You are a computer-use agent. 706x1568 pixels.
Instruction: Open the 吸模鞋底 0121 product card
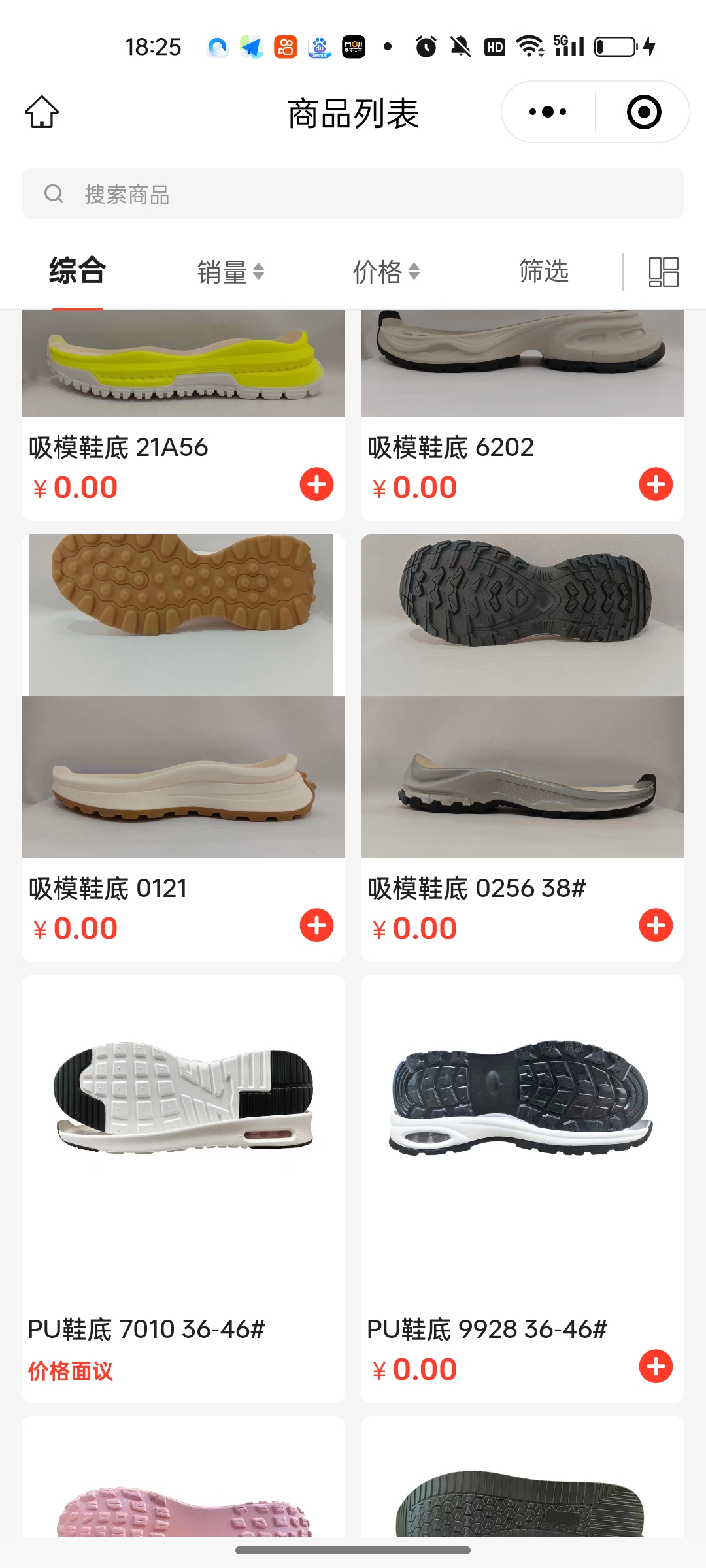coord(183,719)
